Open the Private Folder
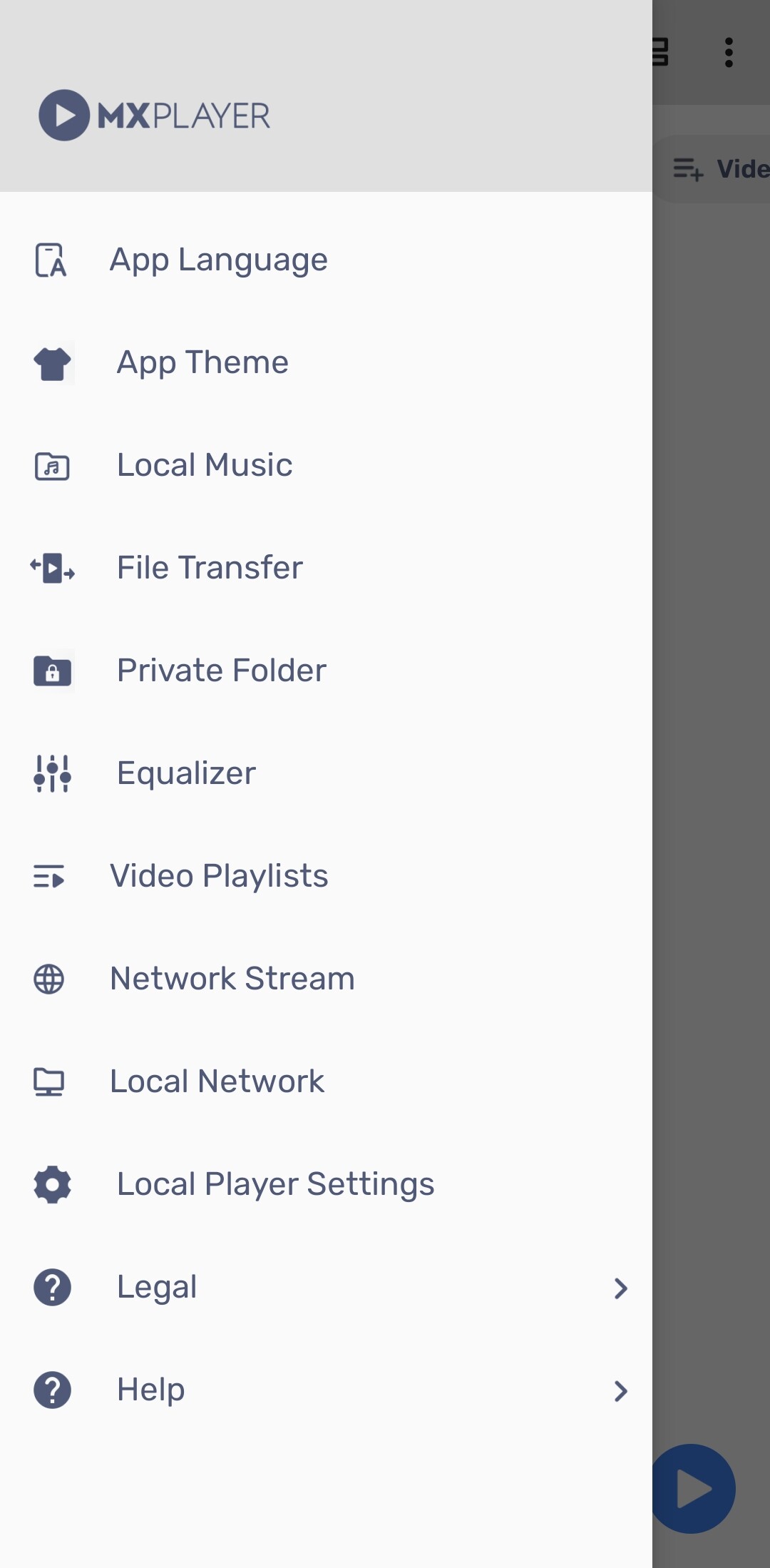This screenshot has height=1568, width=770. 326,671
